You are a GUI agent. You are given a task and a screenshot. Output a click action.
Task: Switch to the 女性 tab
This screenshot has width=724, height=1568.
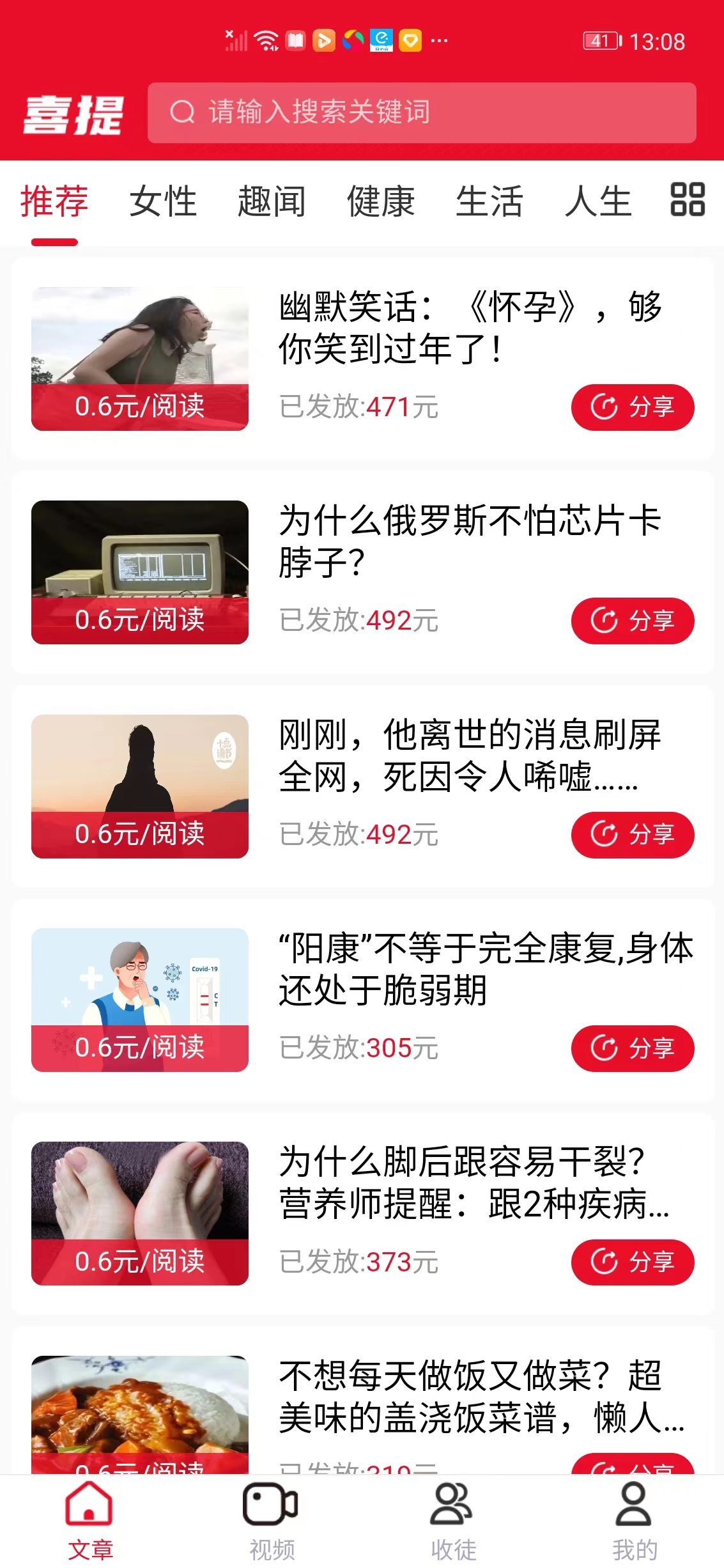163,202
